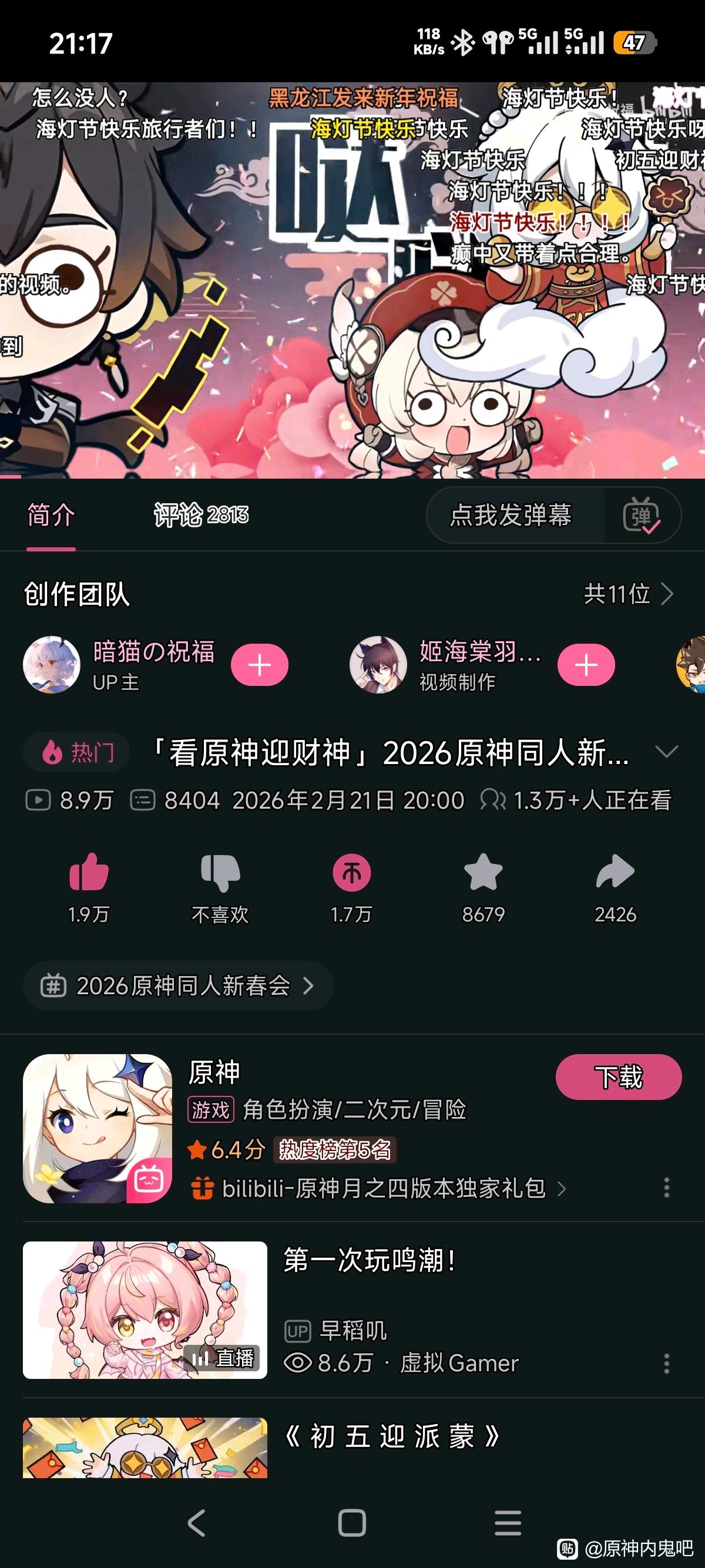Like the video via thumbs-up icon
Viewport: 705px width, 1568px height.
pyautogui.click(x=89, y=872)
